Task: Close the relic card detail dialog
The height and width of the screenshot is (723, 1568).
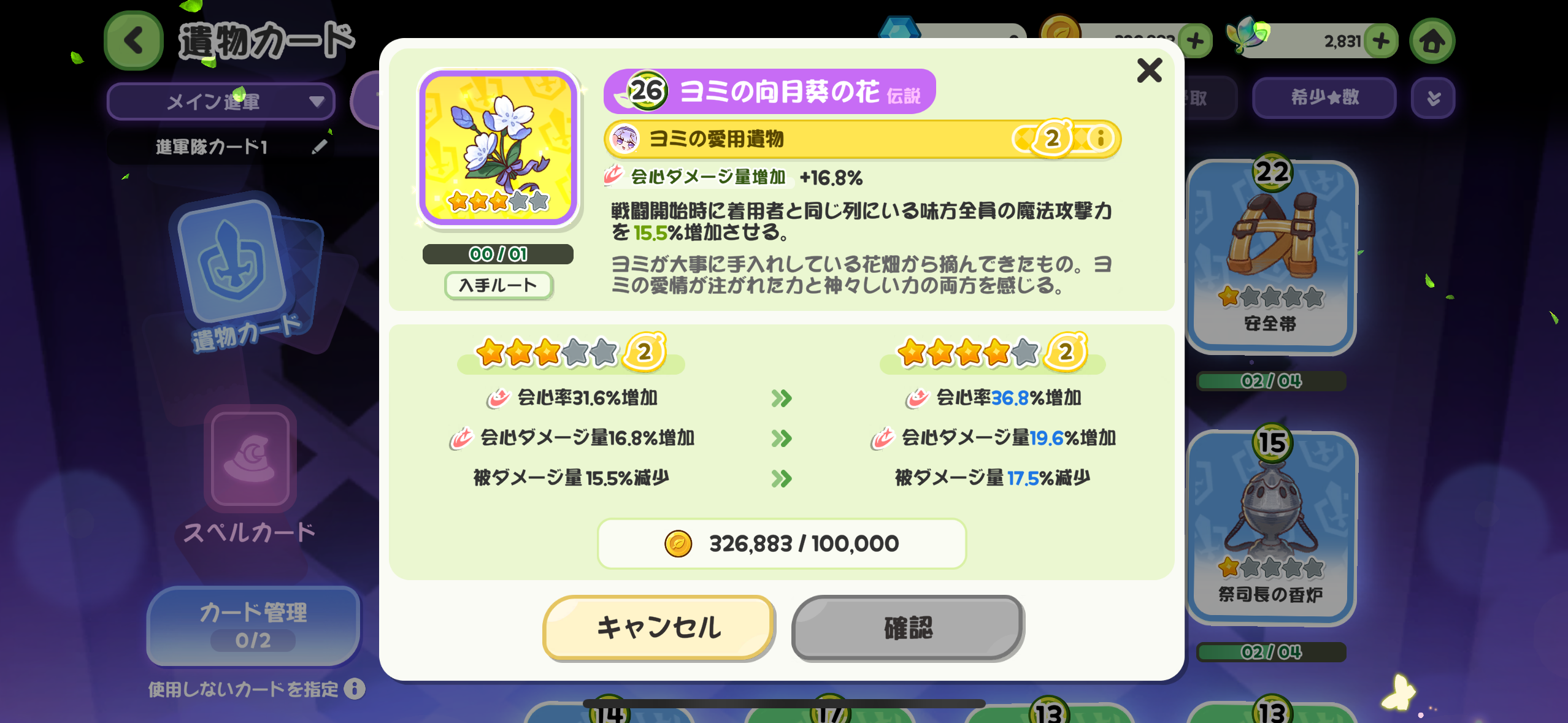Action: click(1149, 71)
